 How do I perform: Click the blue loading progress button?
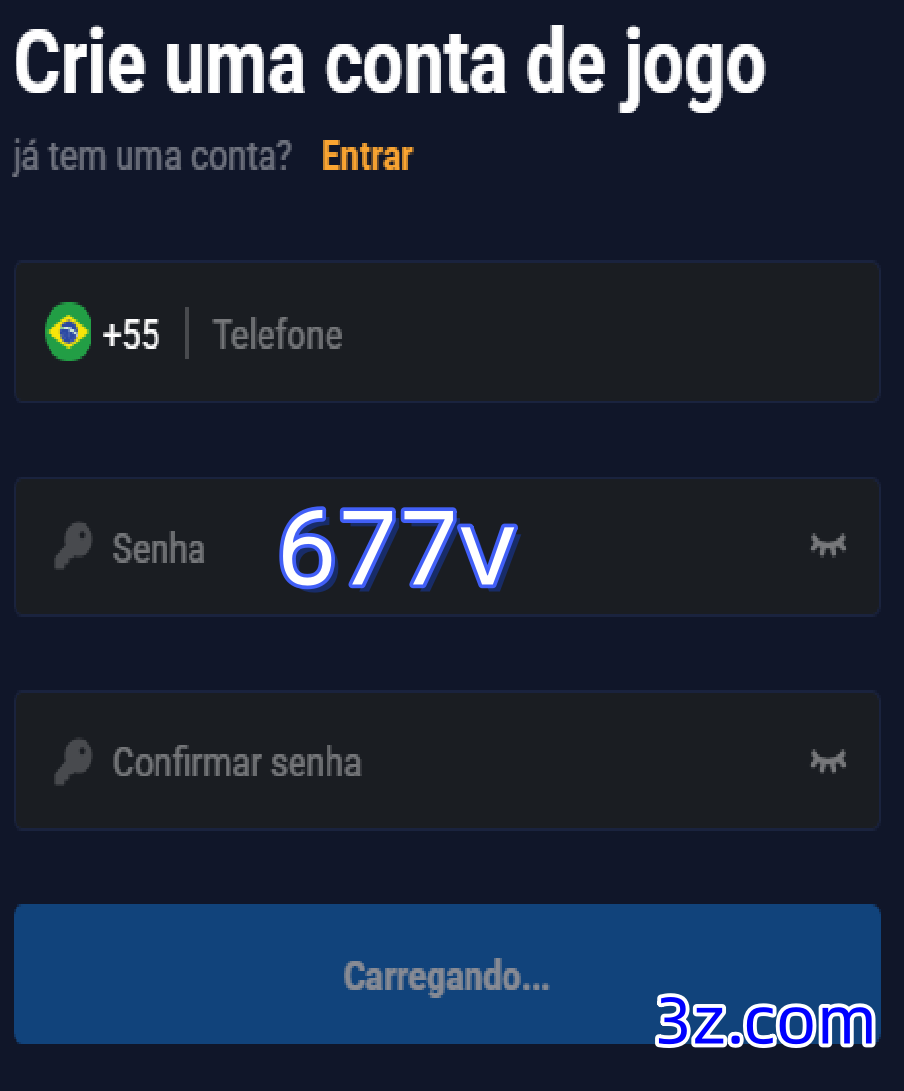[447, 973]
